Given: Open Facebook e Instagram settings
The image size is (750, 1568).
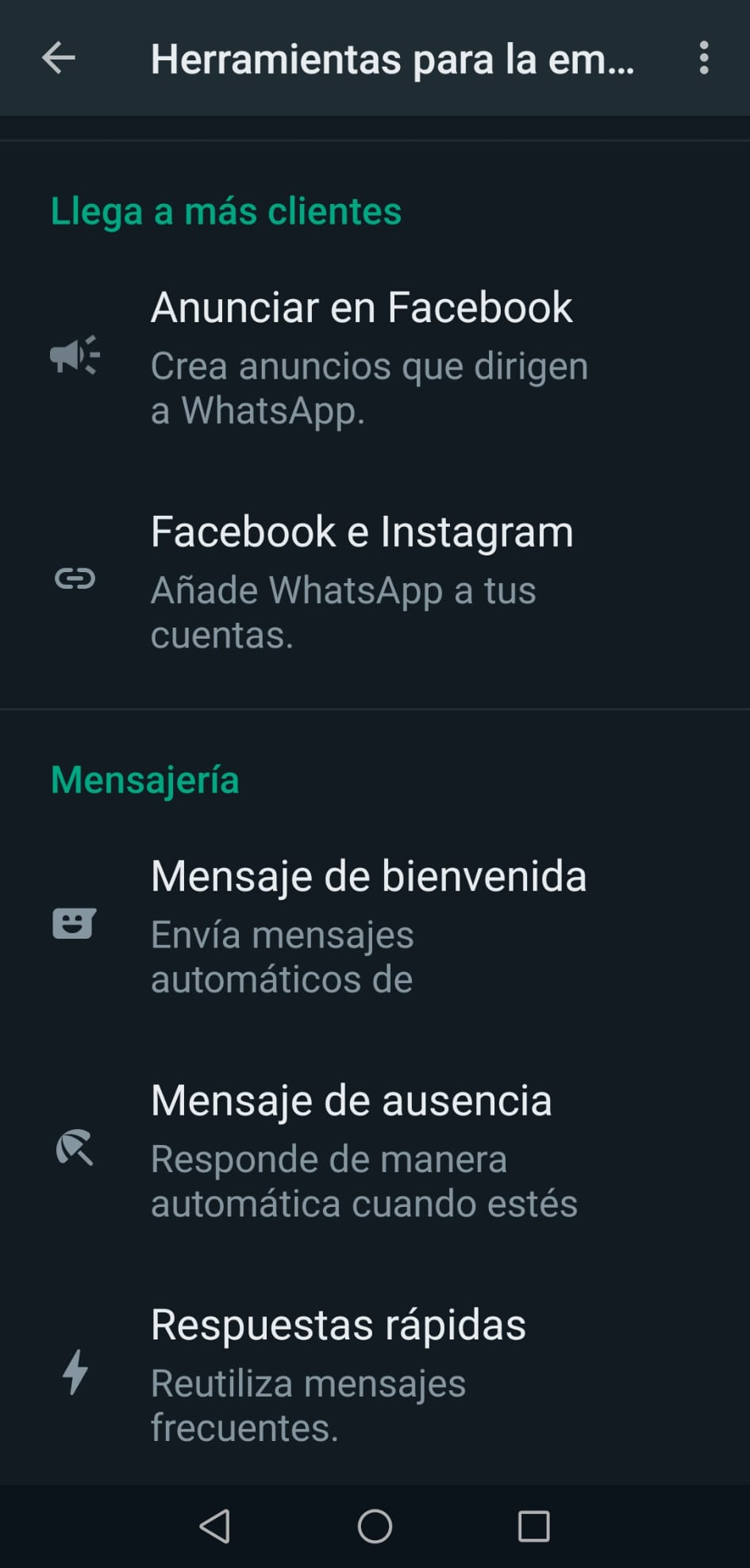Looking at the screenshot, I should (x=375, y=580).
